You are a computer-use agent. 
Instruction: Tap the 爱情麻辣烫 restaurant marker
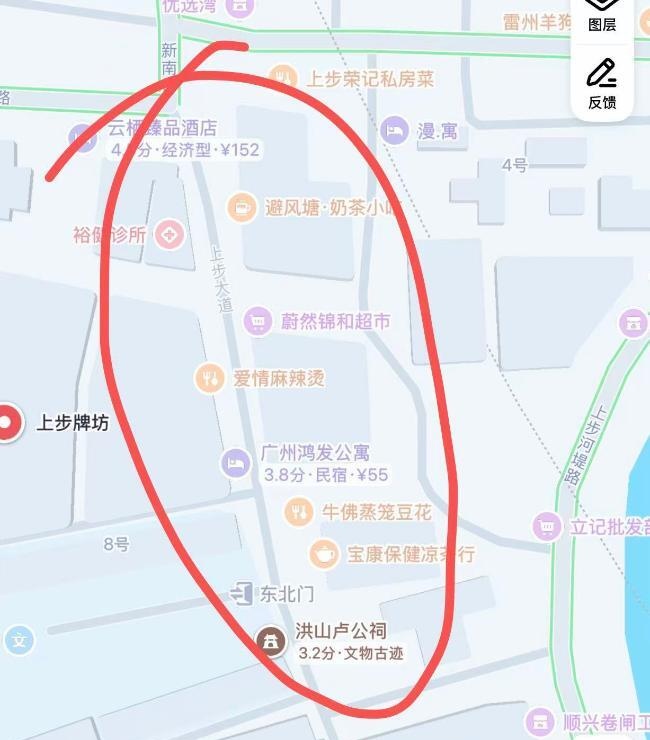click(210, 378)
